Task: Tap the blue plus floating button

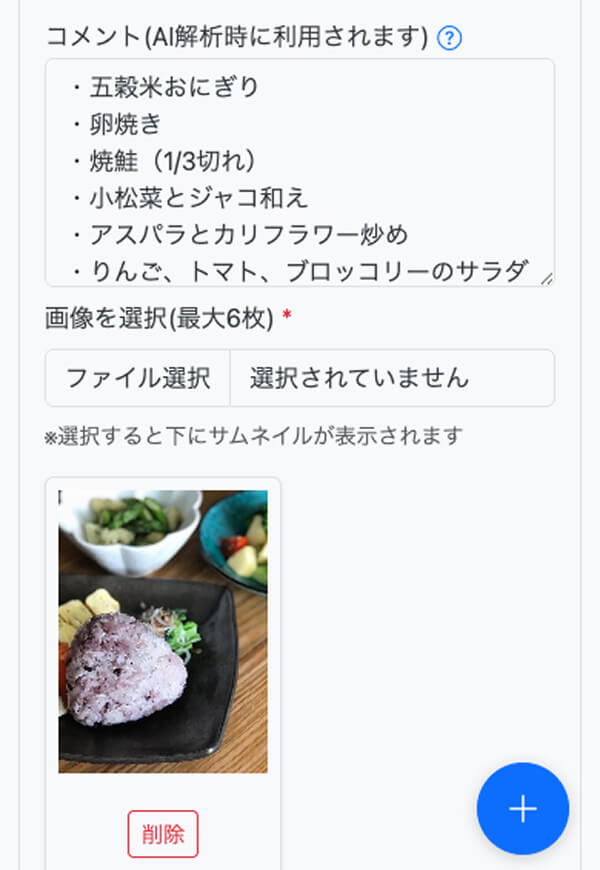Action: (x=523, y=809)
